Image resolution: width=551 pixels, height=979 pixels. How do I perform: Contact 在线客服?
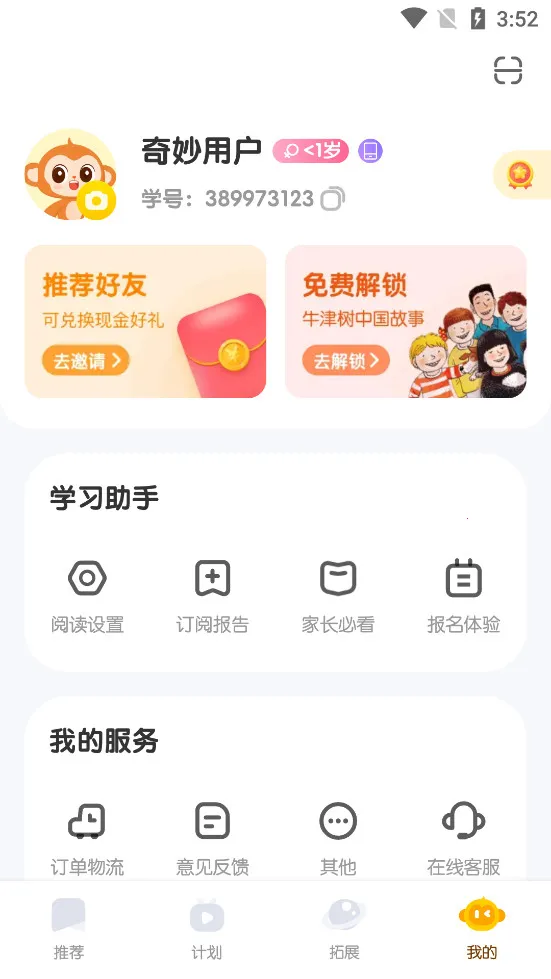coord(464,839)
